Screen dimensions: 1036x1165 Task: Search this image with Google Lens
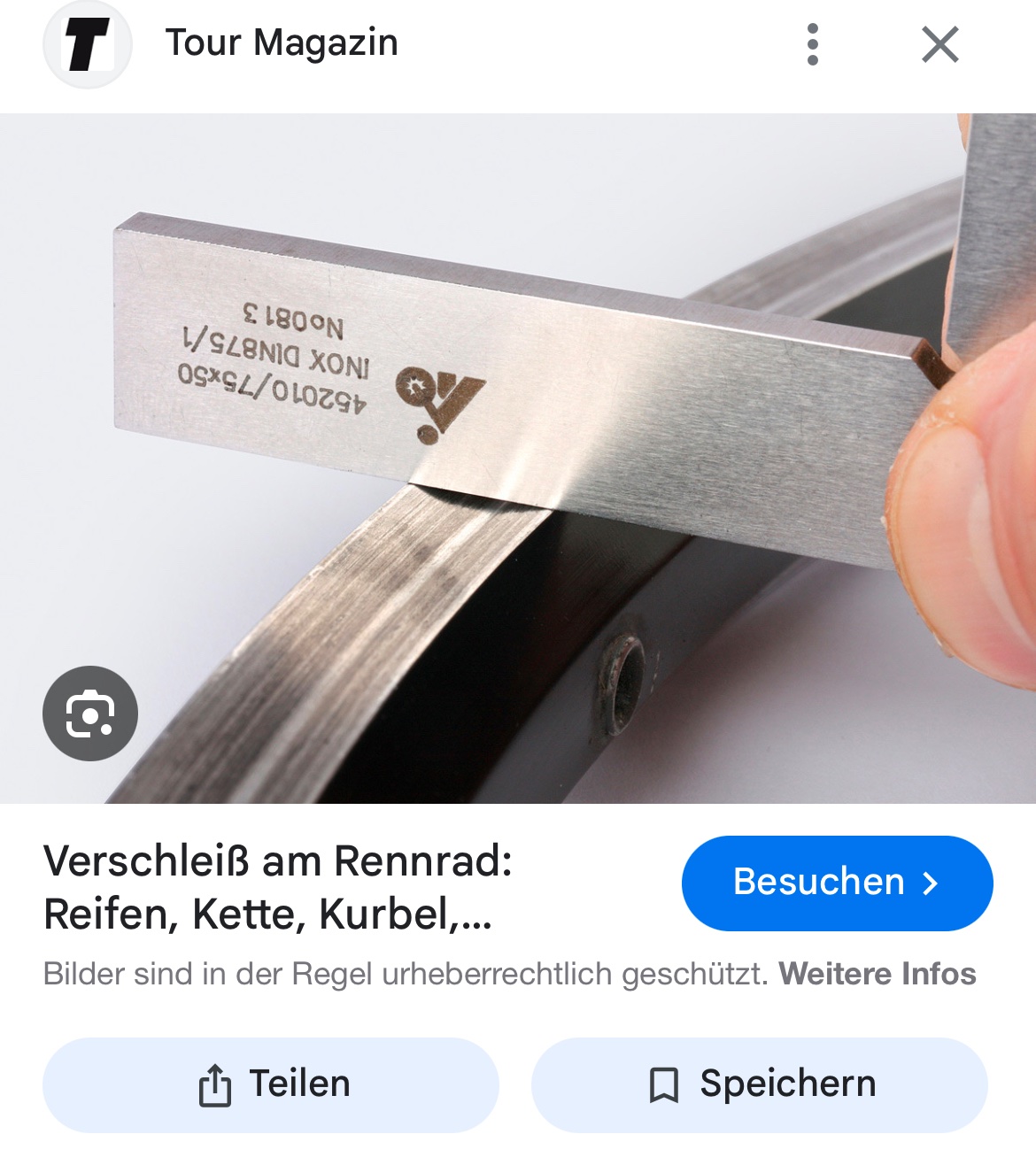click(90, 714)
